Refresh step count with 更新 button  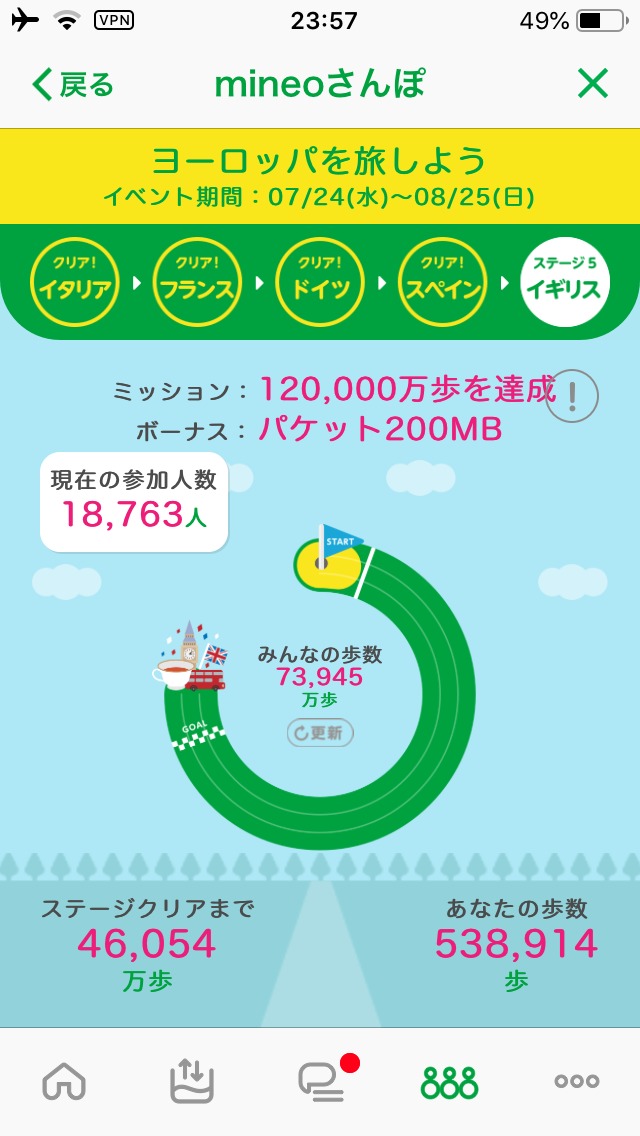320,733
